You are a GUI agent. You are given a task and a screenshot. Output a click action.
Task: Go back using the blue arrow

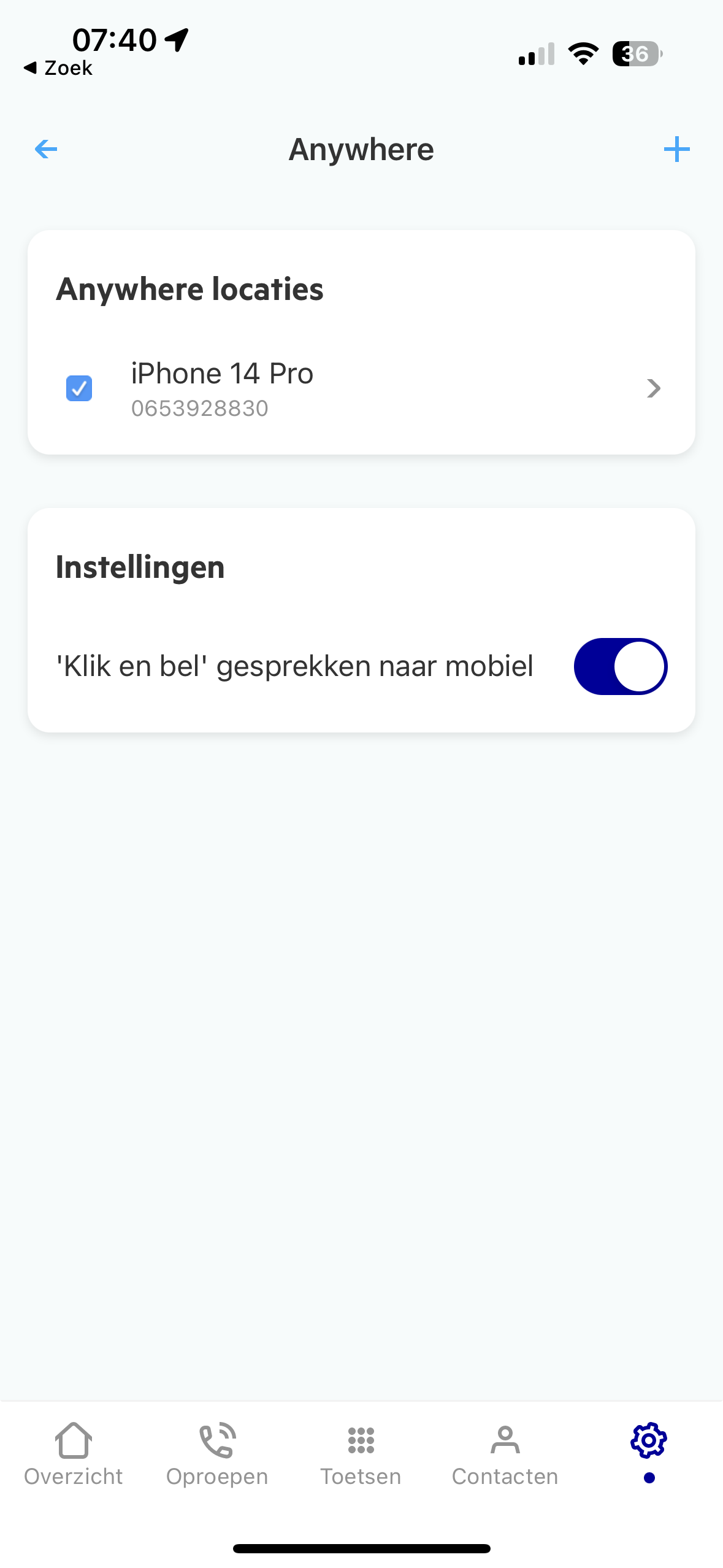[46, 149]
